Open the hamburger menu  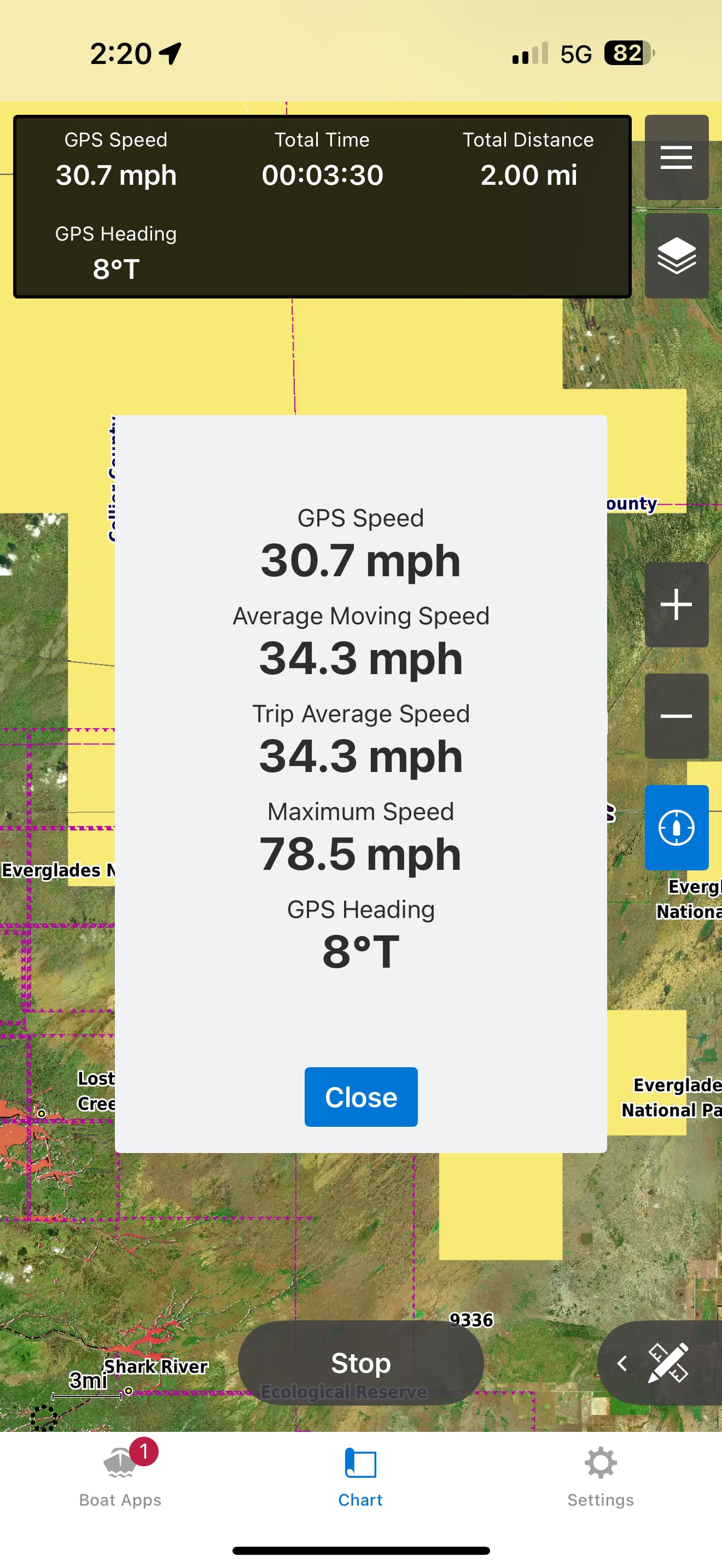pyautogui.click(x=676, y=157)
